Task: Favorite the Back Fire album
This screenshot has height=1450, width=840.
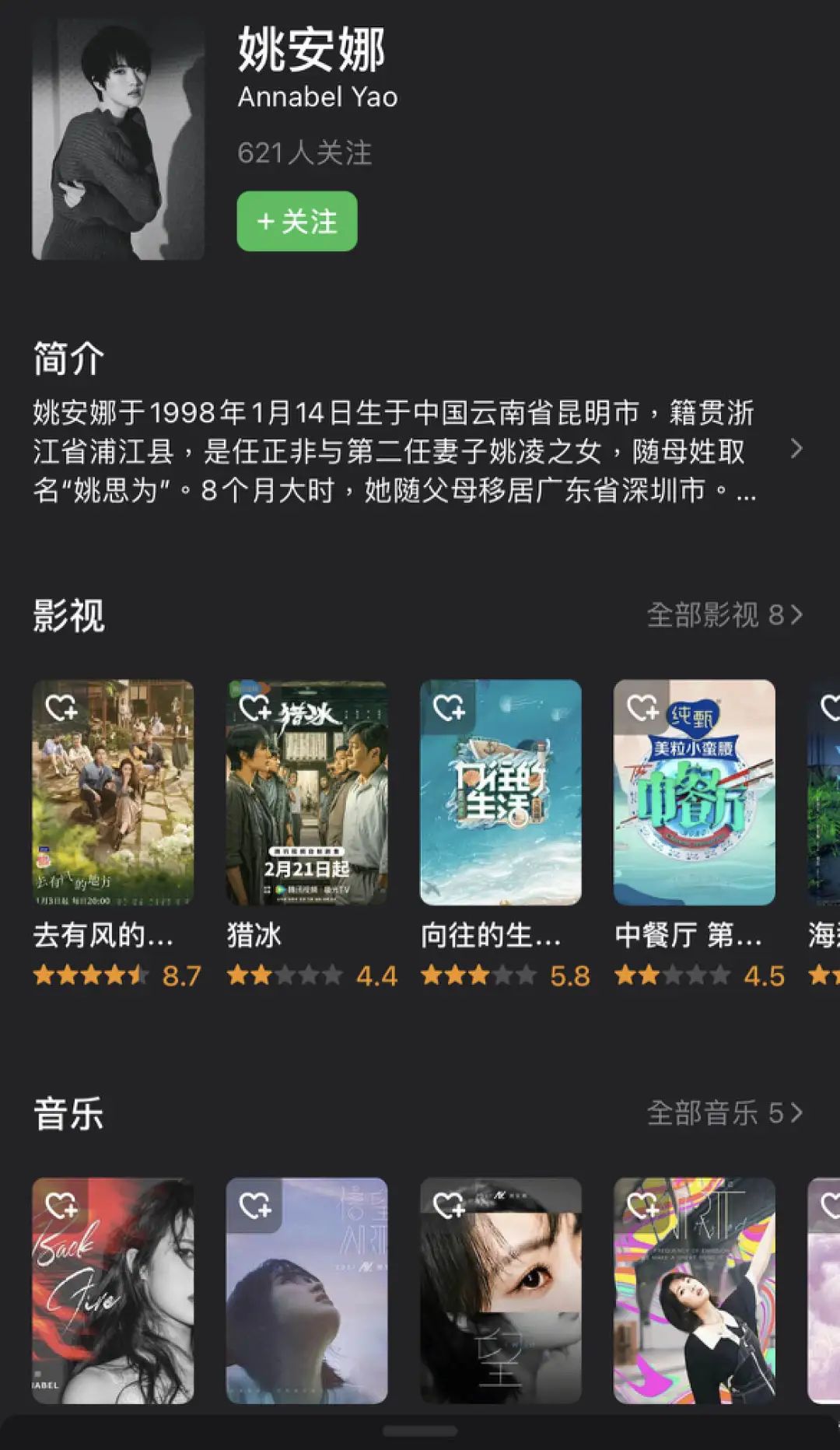Action: tap(61, 1204)
